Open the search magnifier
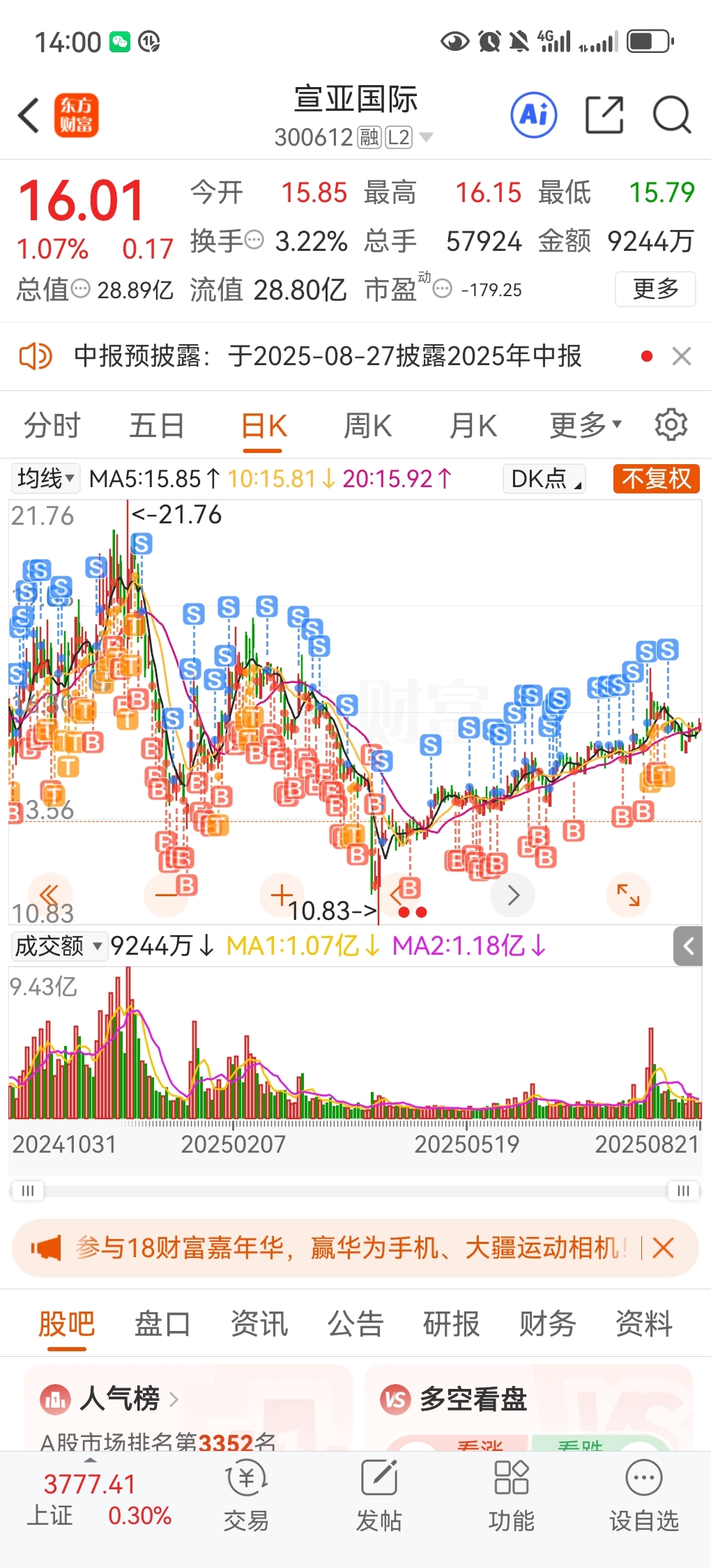This screenshot has width=711, height=1568. pos(672,115)
